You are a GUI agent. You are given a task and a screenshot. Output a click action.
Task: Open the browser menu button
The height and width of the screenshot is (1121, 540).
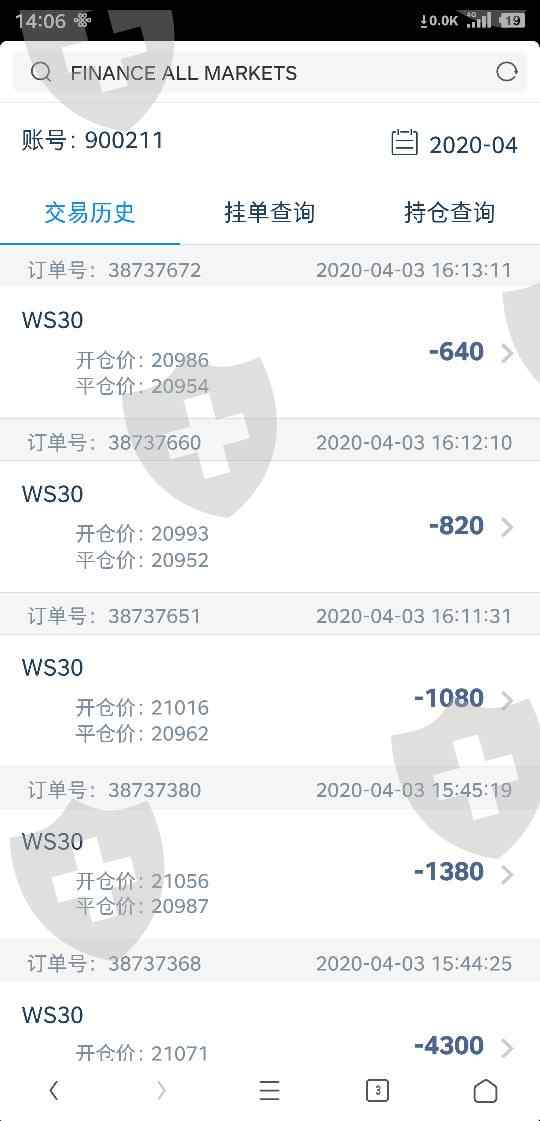point(270,1091)
